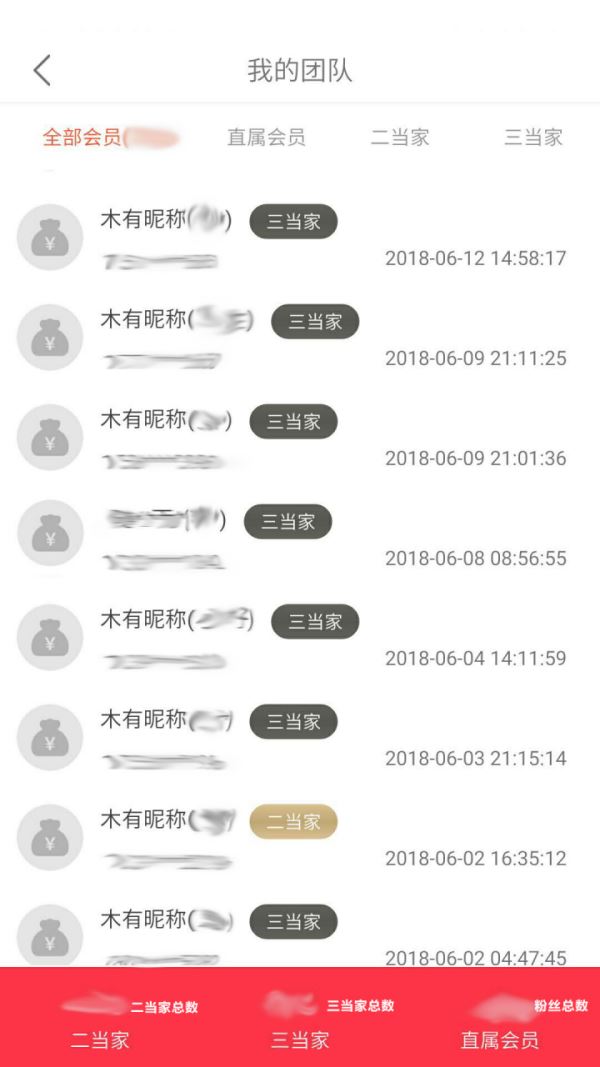The width and height of the screenshot is (600, 1067).
Task: Open member joined 2018-06-08 08:56:55
Action: [x=300, y=538]
